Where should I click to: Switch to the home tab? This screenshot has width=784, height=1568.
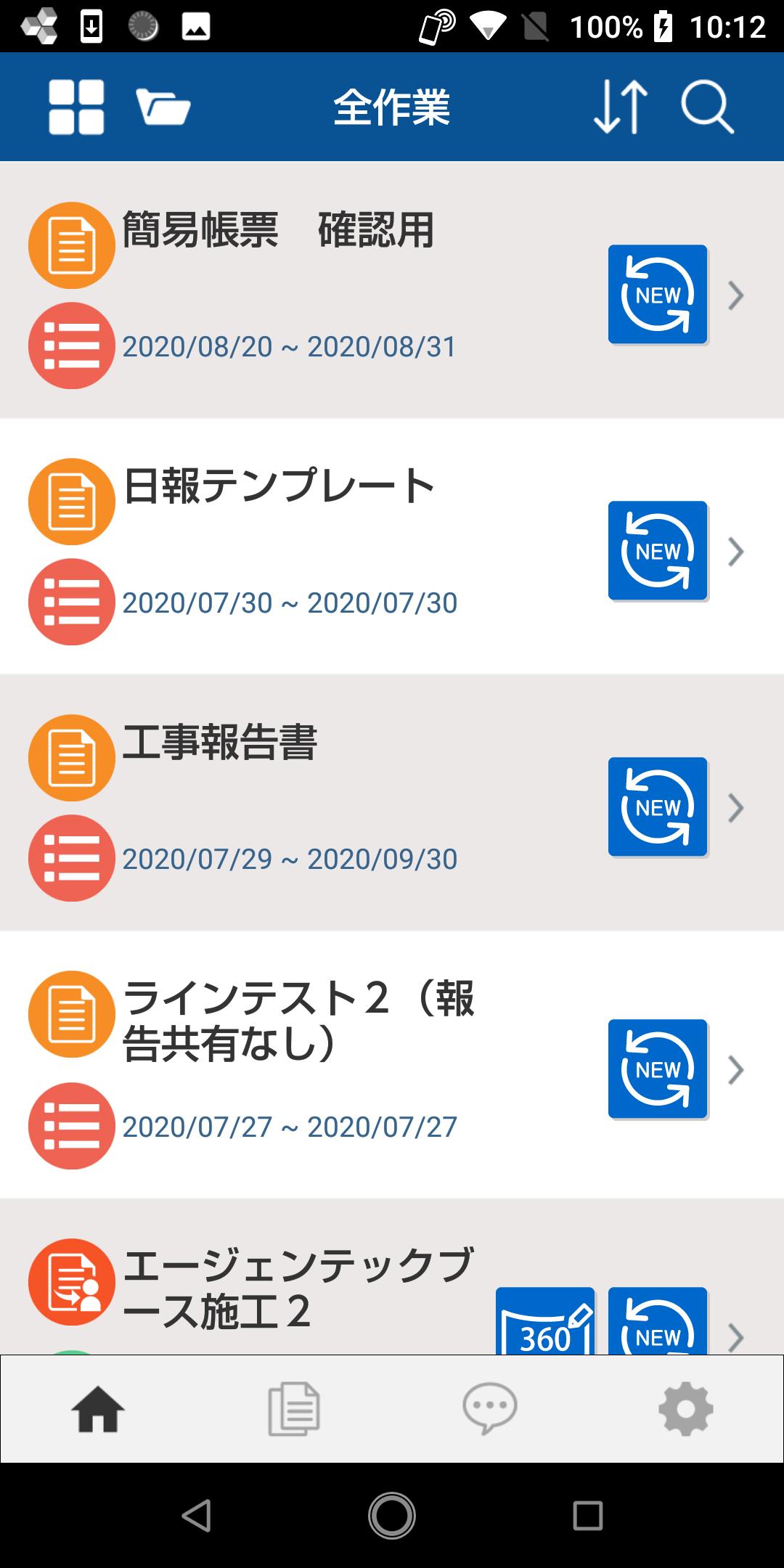pos(98,1409)
